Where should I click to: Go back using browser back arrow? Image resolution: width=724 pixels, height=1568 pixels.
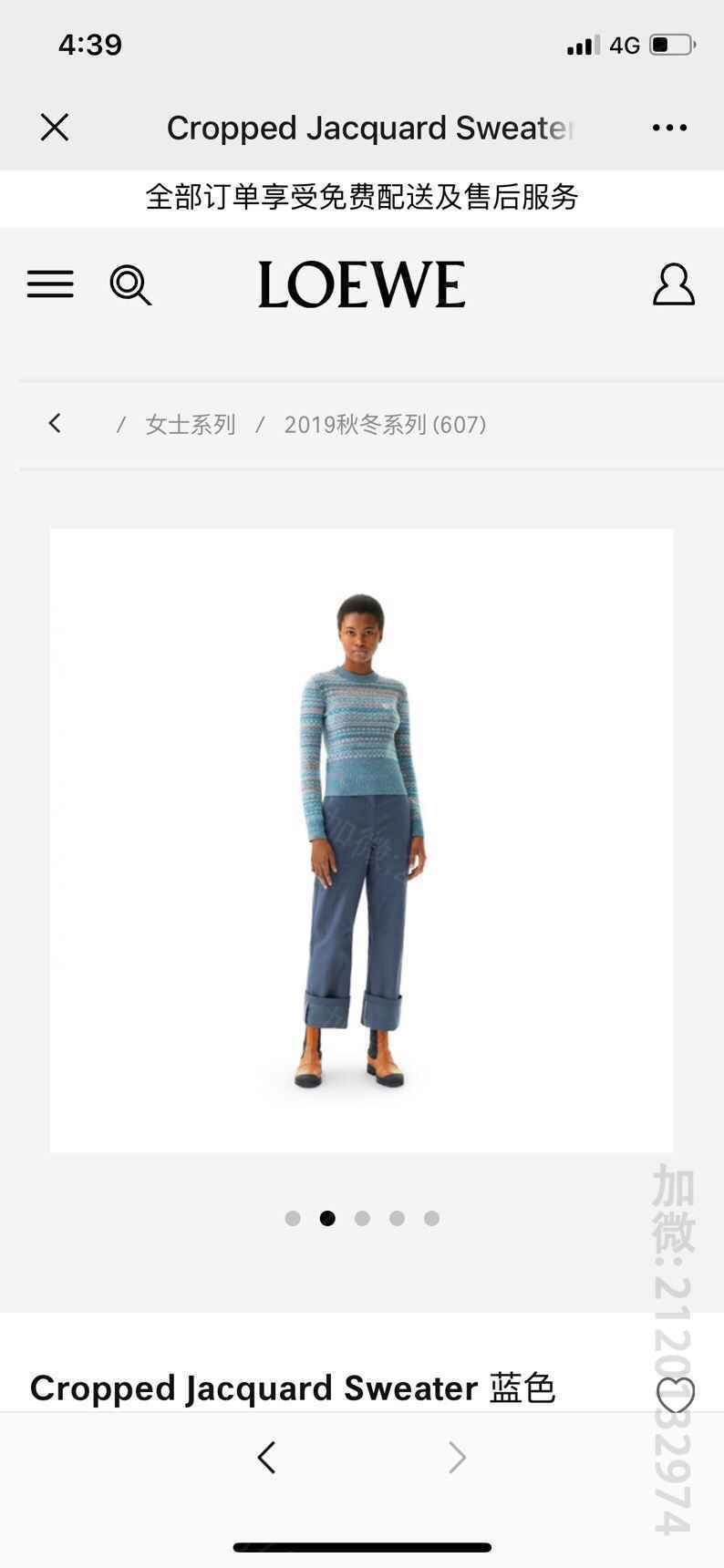(x=266, y=1458)
